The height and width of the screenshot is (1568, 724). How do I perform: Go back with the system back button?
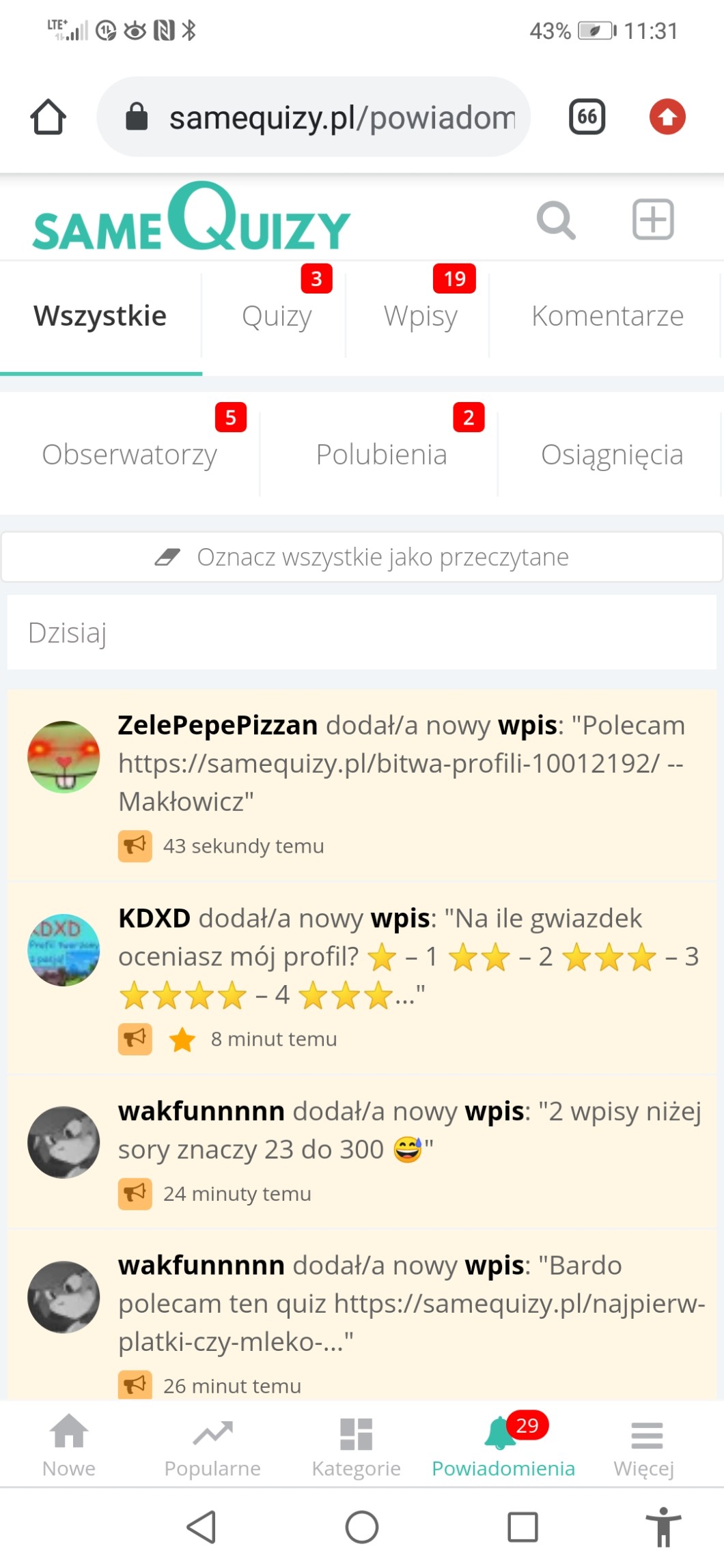(x=201, y=1527)
